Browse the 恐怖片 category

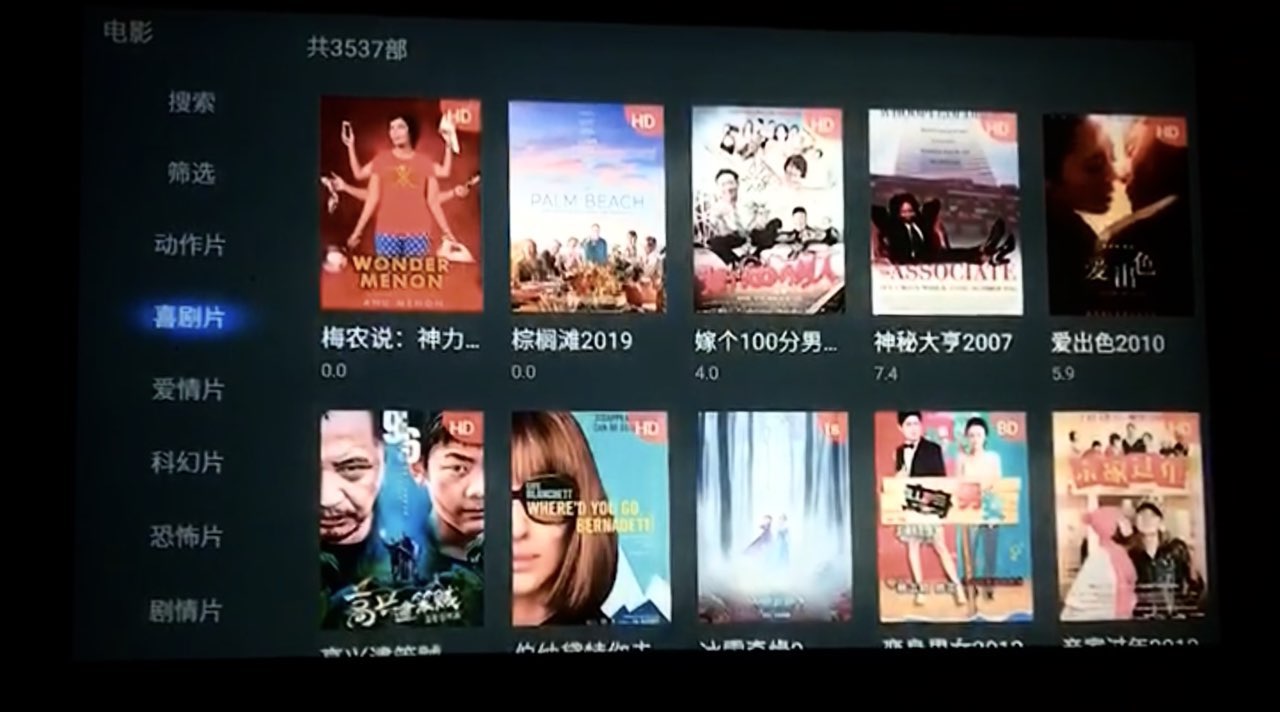pos(187,536)
